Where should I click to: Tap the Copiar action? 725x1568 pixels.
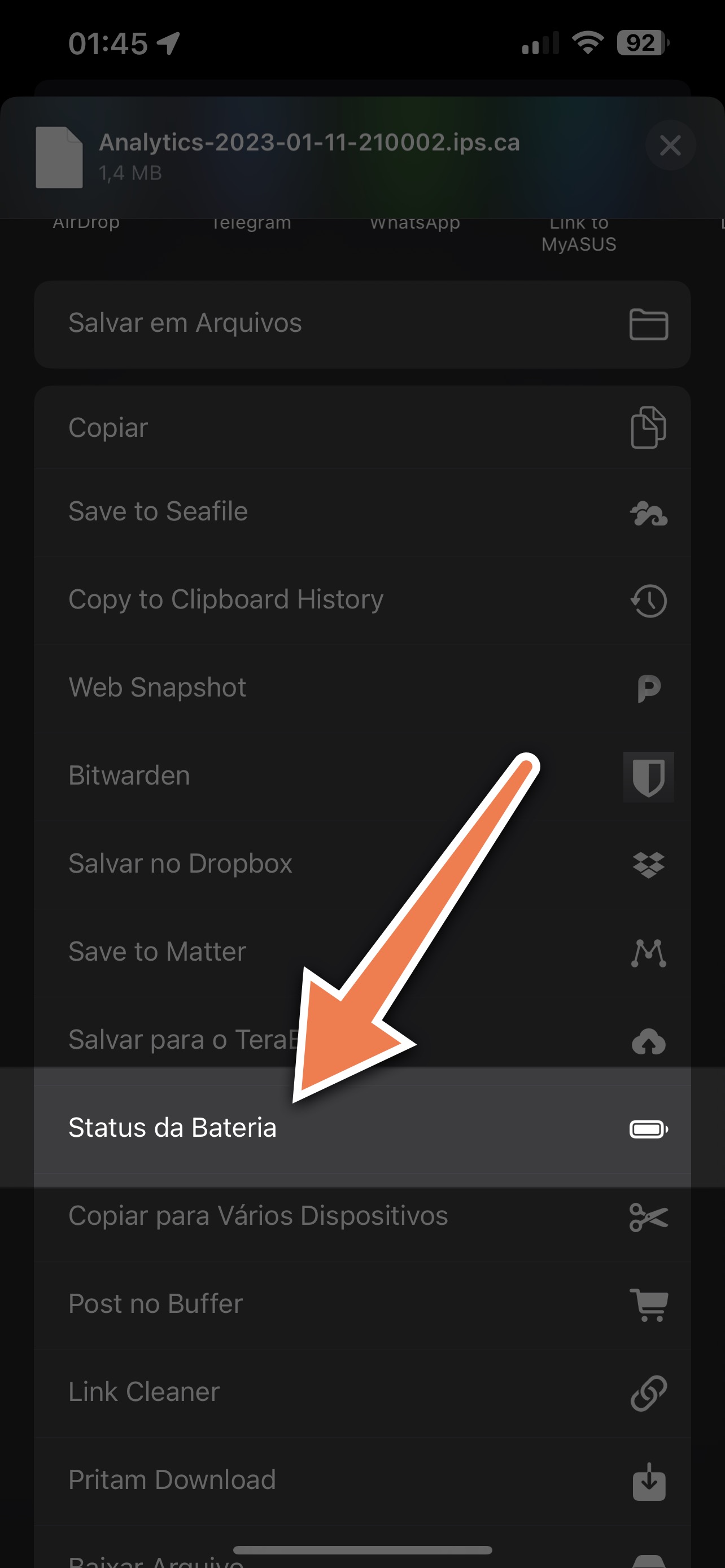(362, 428)
